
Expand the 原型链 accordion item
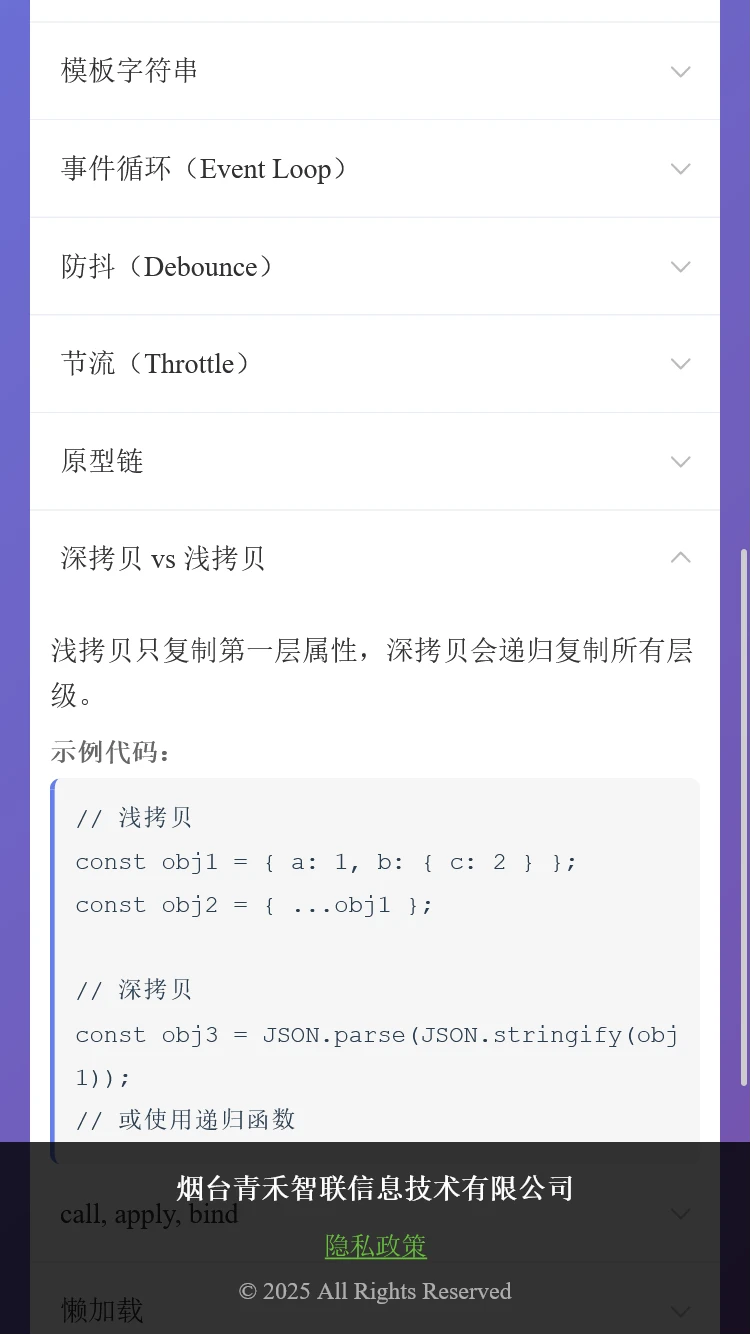point(375,461)
